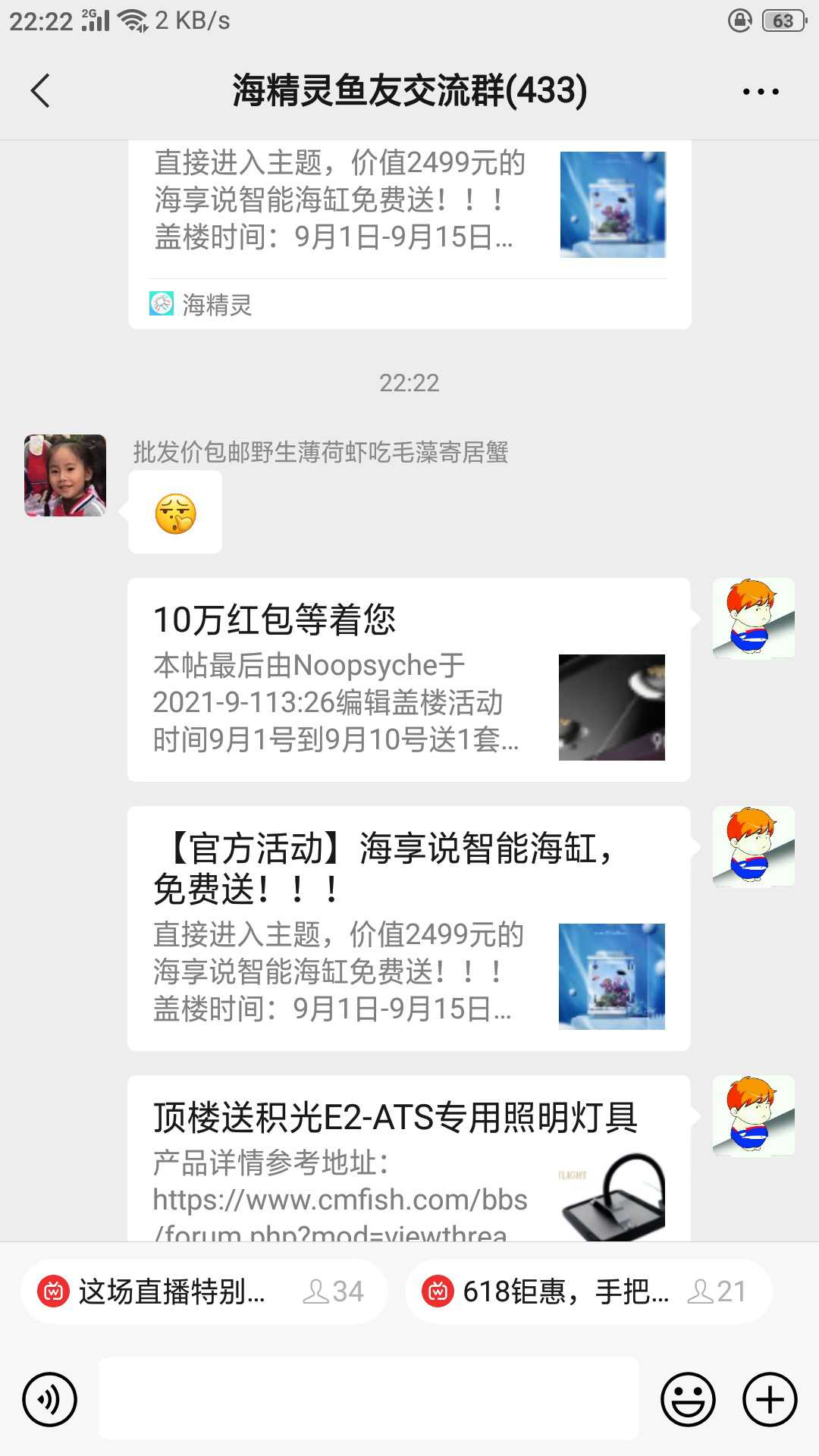The image size is (819, 1456).
Task: Tap the cartoon avatar beside the 10万红包 card
Action: [753, 618]
